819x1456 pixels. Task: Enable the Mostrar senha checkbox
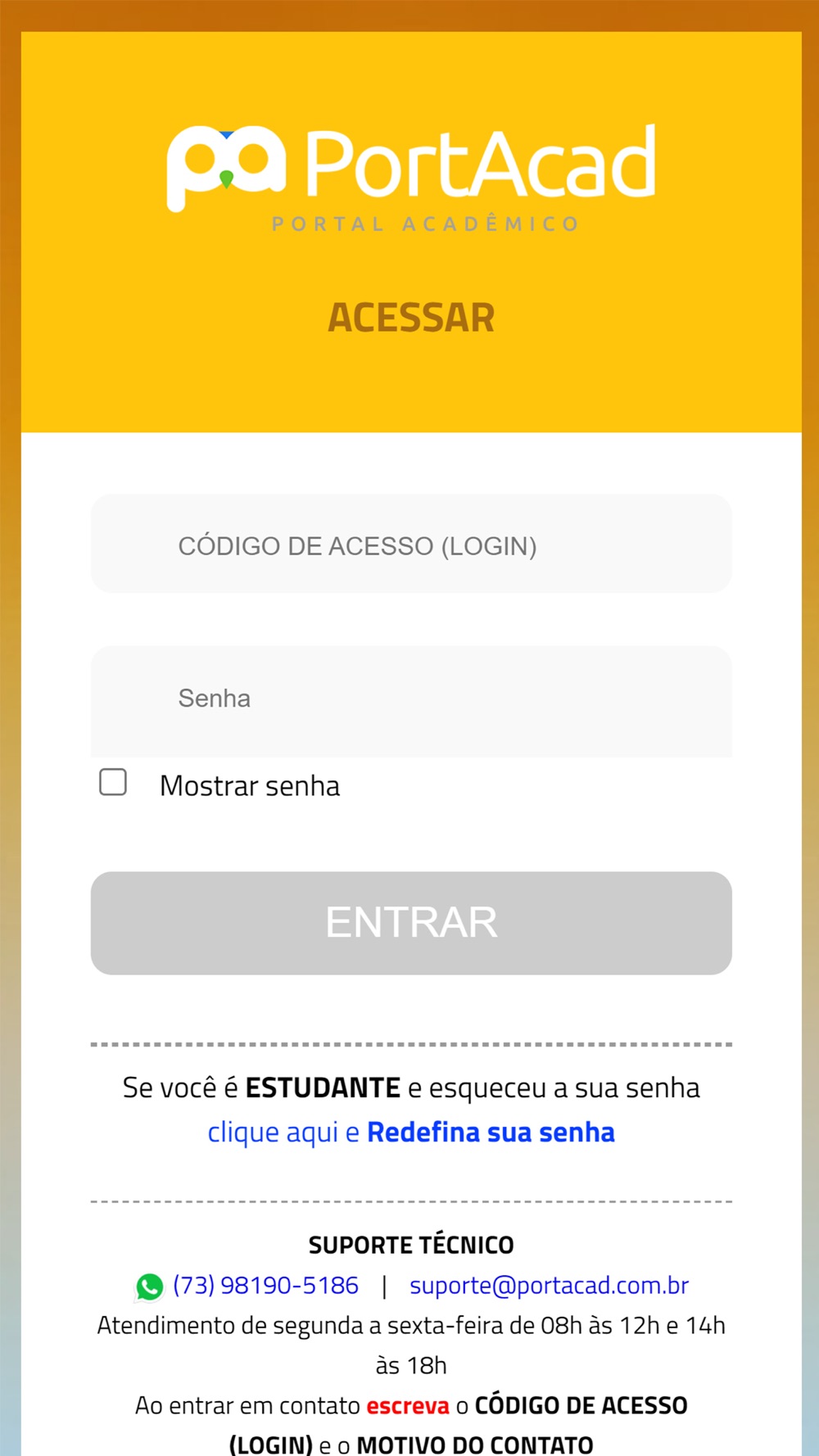click(113, 782)
